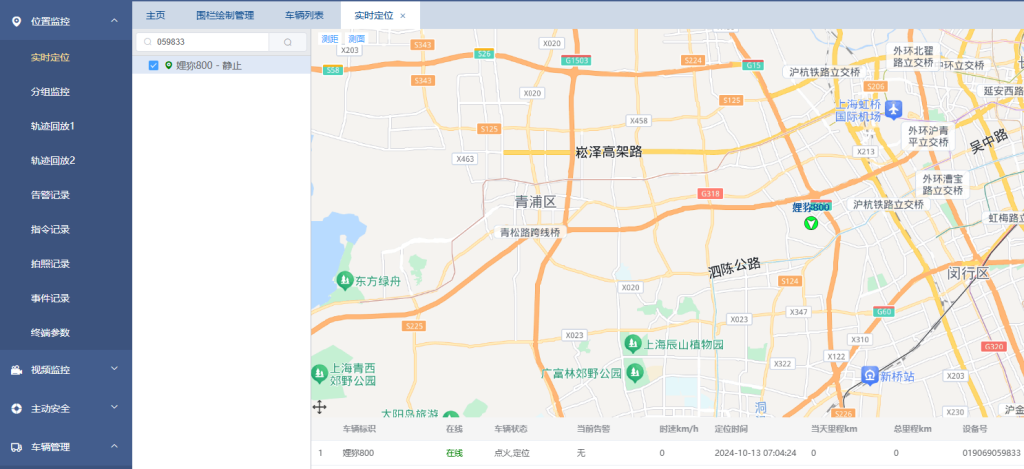Image resolution: width=1024 pixels, height=469 pixels.
Task: Open the 围栏绘制管理 tab
Action: pyautogui.click(x=225, y=16)
